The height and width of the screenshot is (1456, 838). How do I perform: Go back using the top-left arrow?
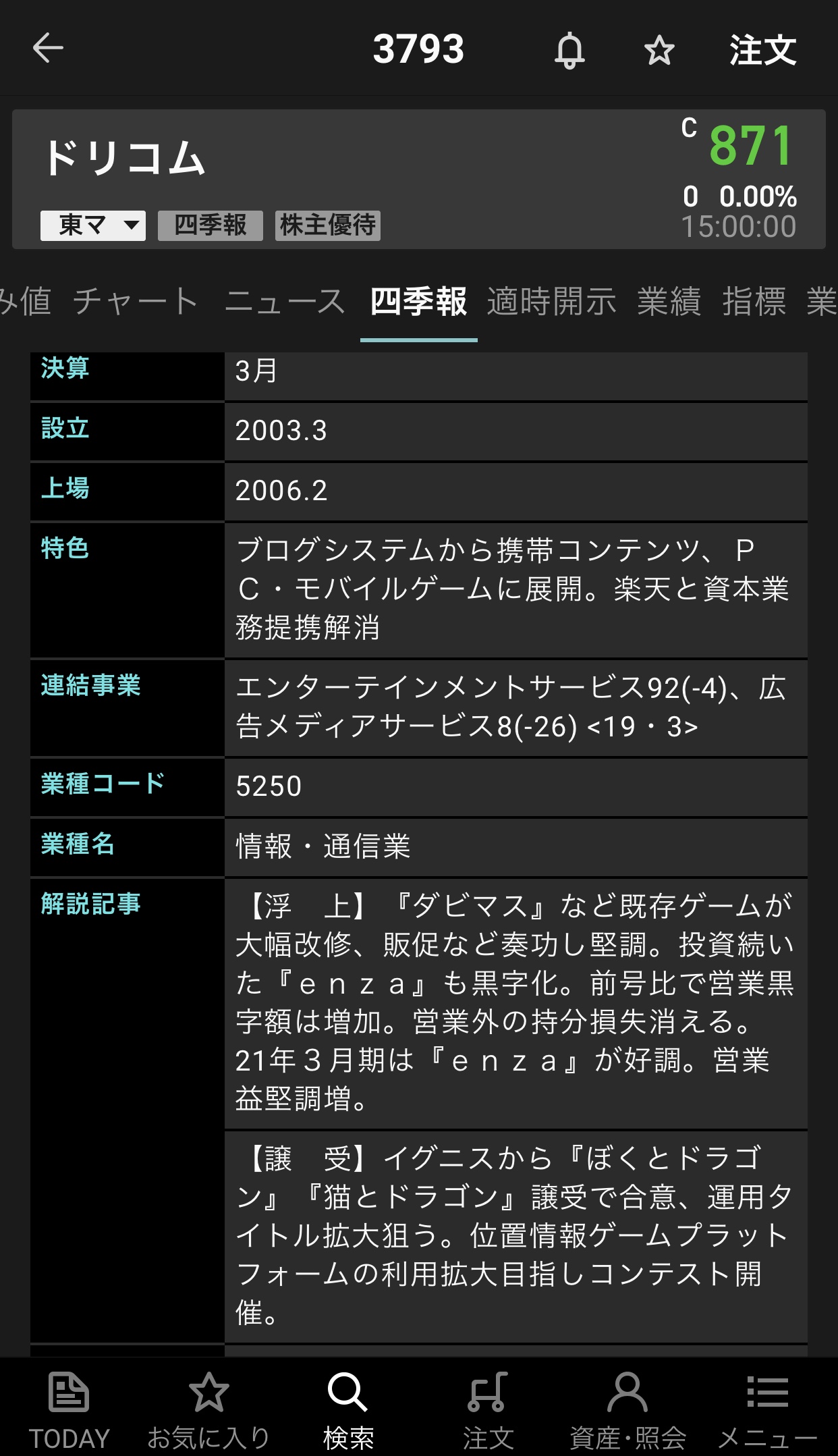click(x=48, y=49)
